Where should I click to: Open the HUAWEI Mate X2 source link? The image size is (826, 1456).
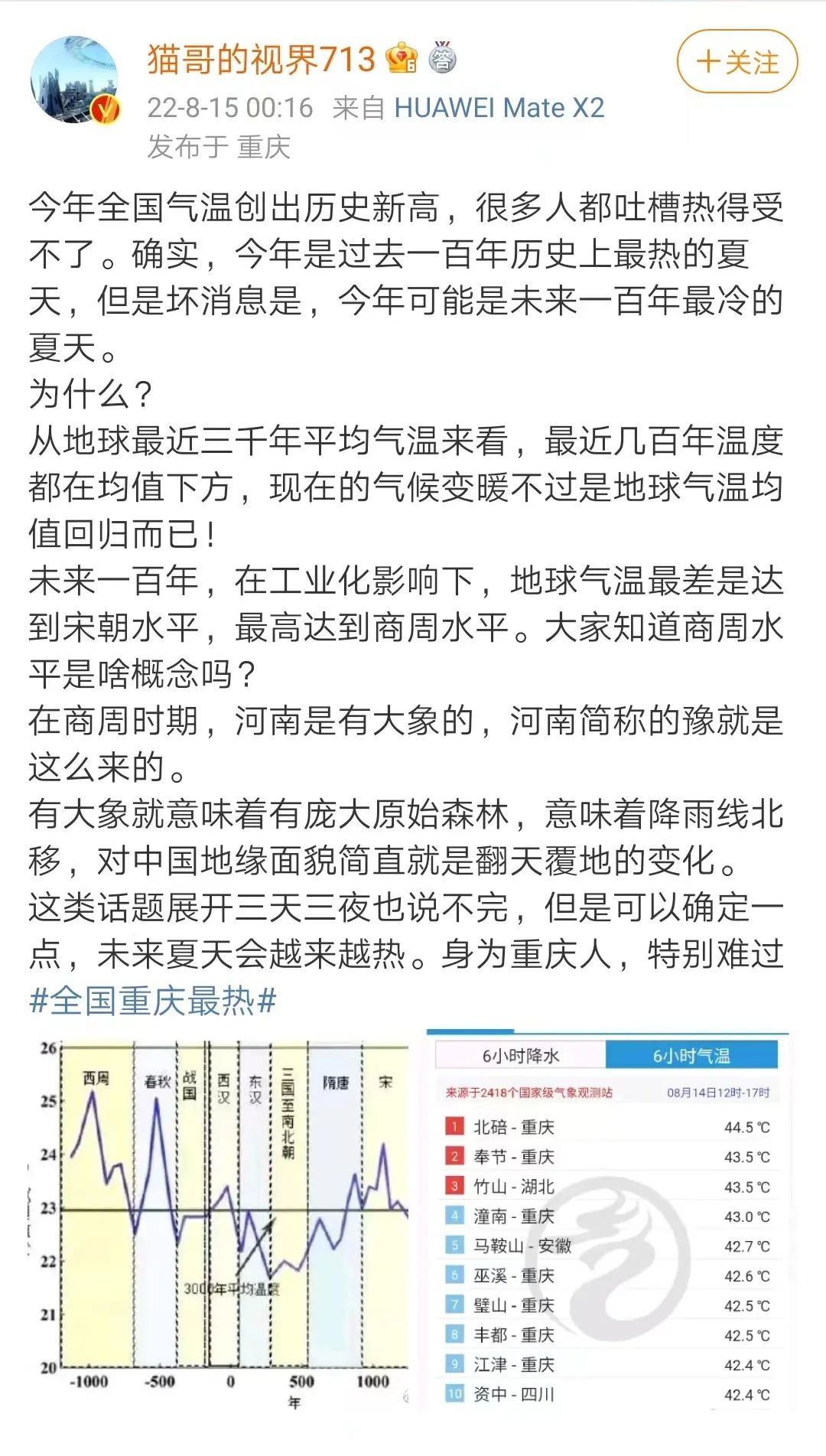coord(499,108)
